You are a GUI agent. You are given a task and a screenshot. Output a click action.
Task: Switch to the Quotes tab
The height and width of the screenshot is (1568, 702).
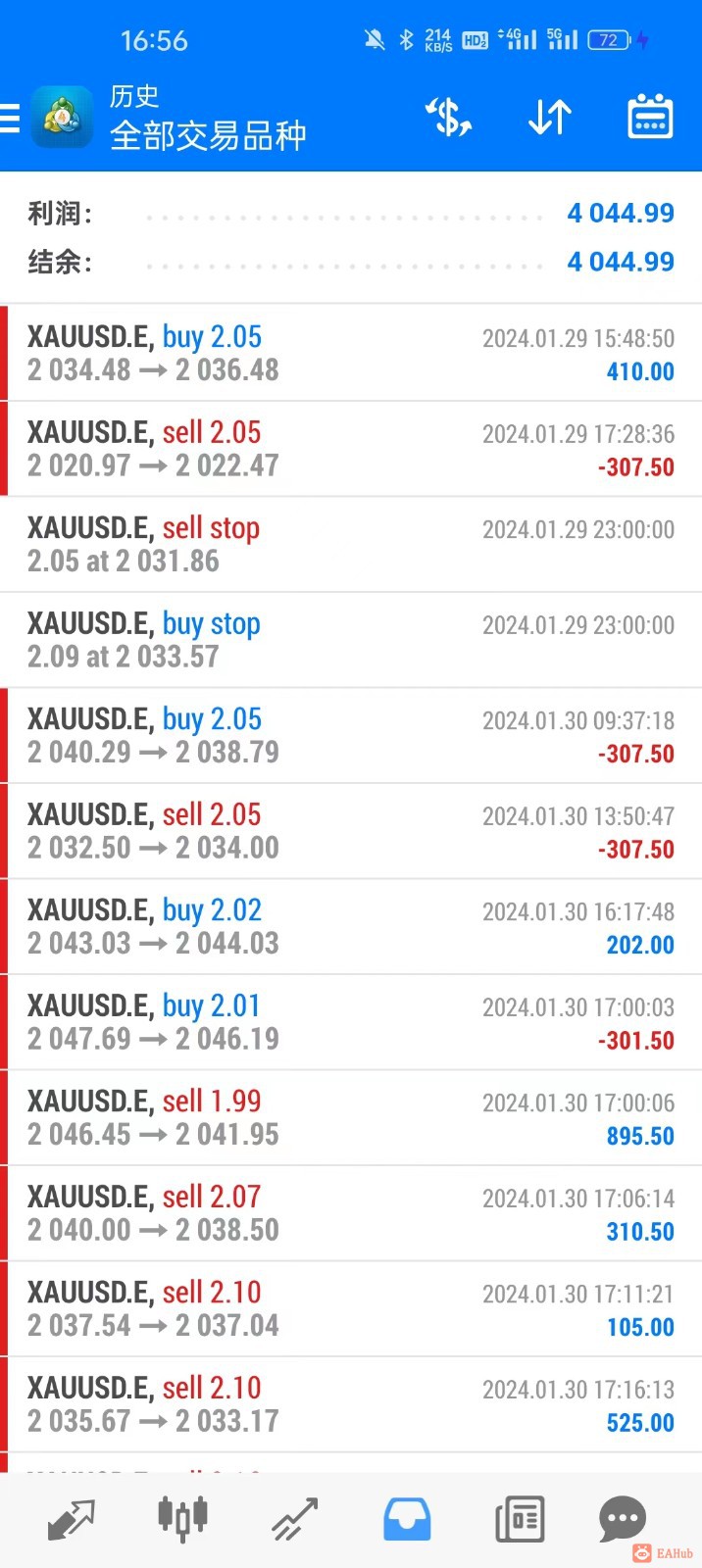71,1519
